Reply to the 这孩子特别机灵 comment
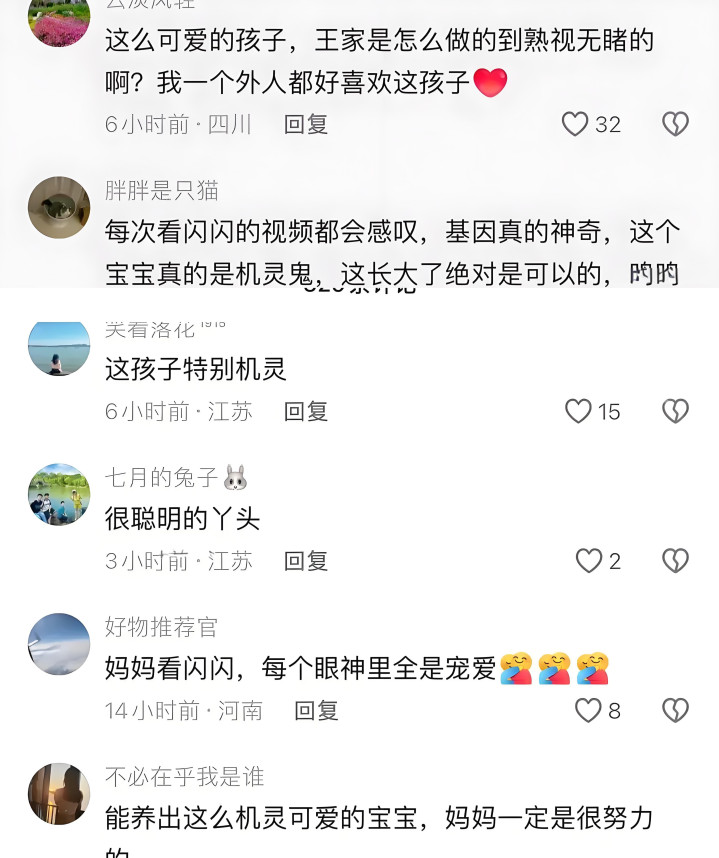The image size is (719, 858). click(x=305, y=411)
